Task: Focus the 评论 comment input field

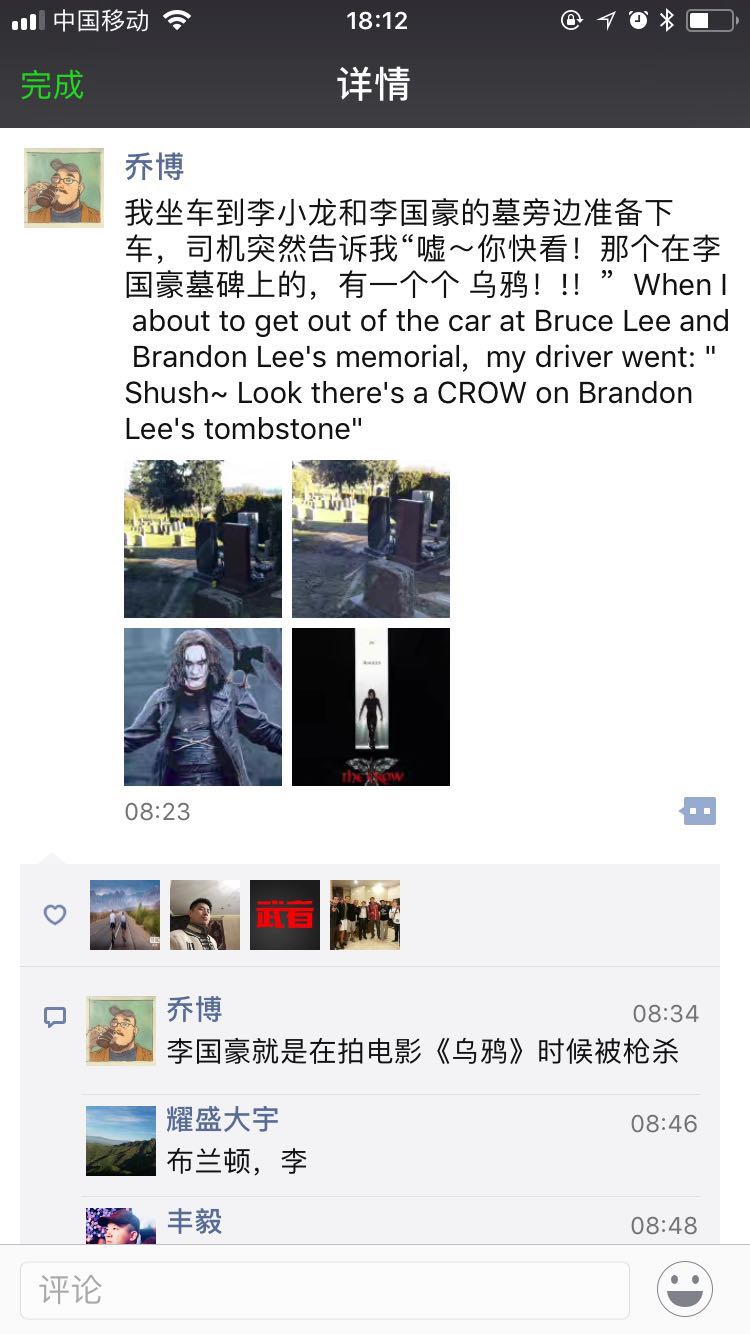Action: (x=325, y=1290)
